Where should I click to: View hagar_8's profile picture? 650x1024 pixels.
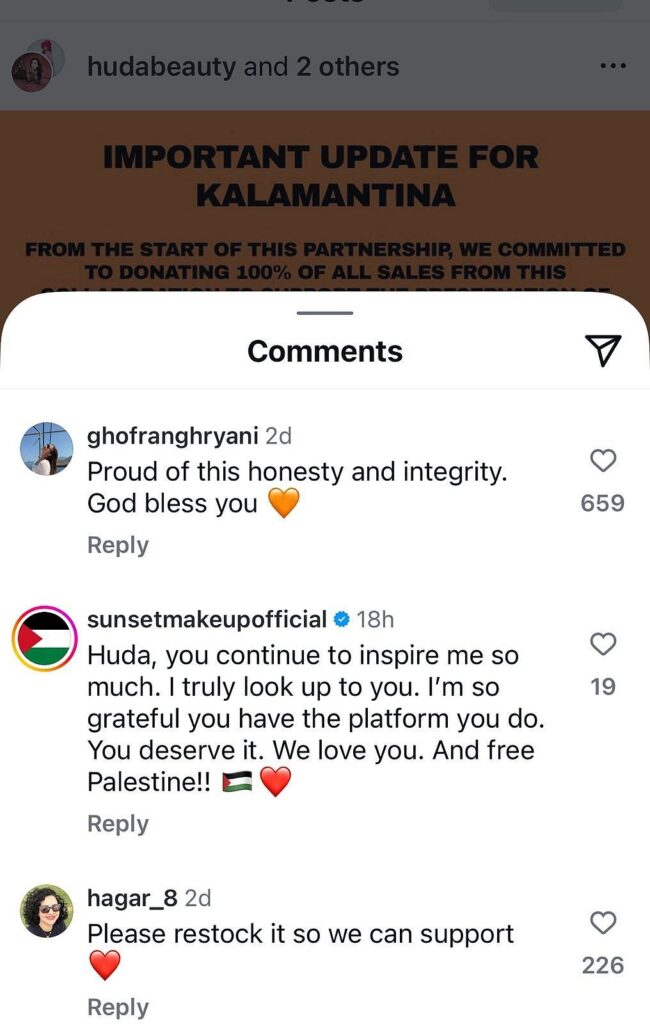click(47, 911)
